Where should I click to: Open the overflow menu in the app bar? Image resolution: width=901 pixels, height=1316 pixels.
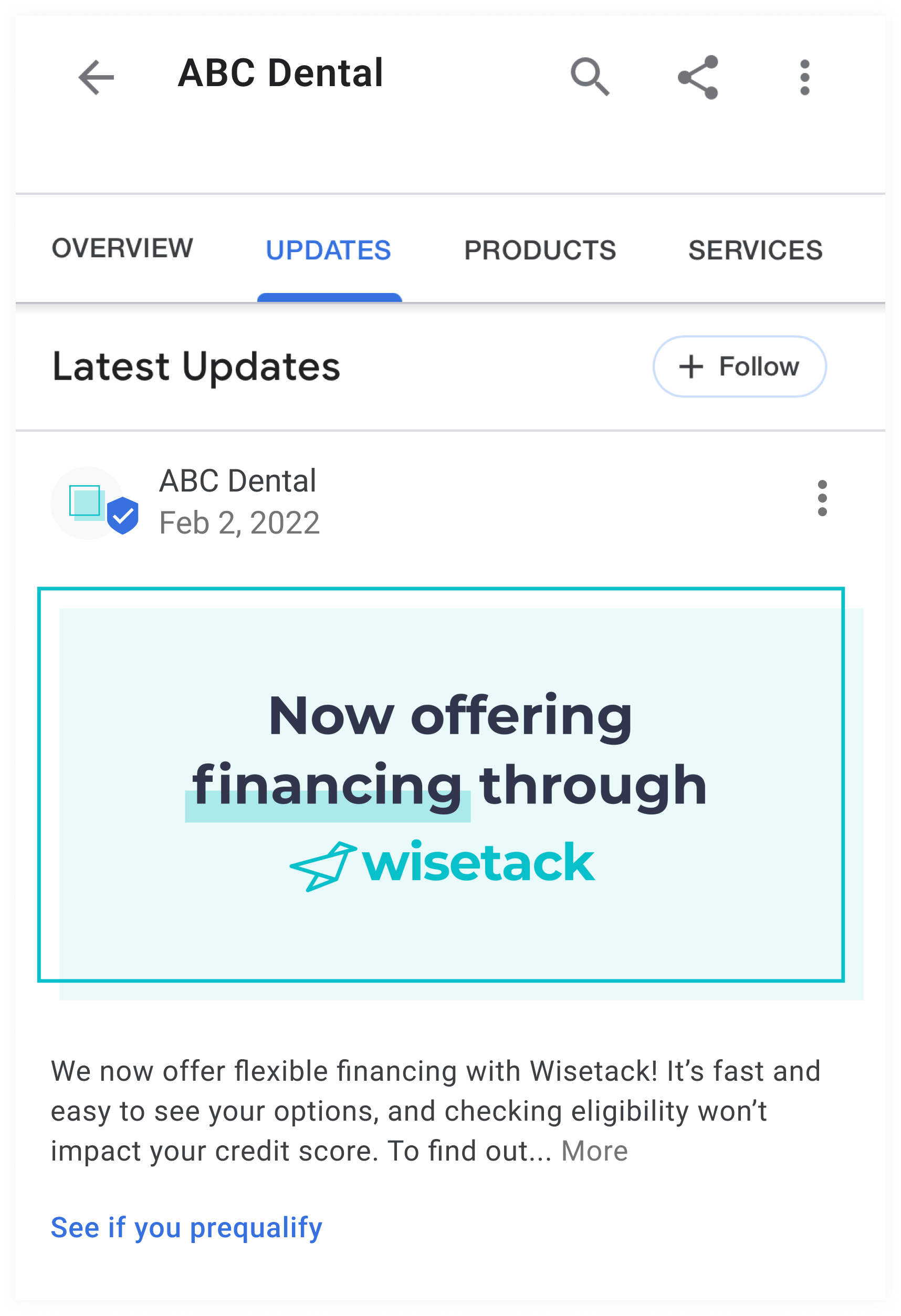(x=804, y=77)
